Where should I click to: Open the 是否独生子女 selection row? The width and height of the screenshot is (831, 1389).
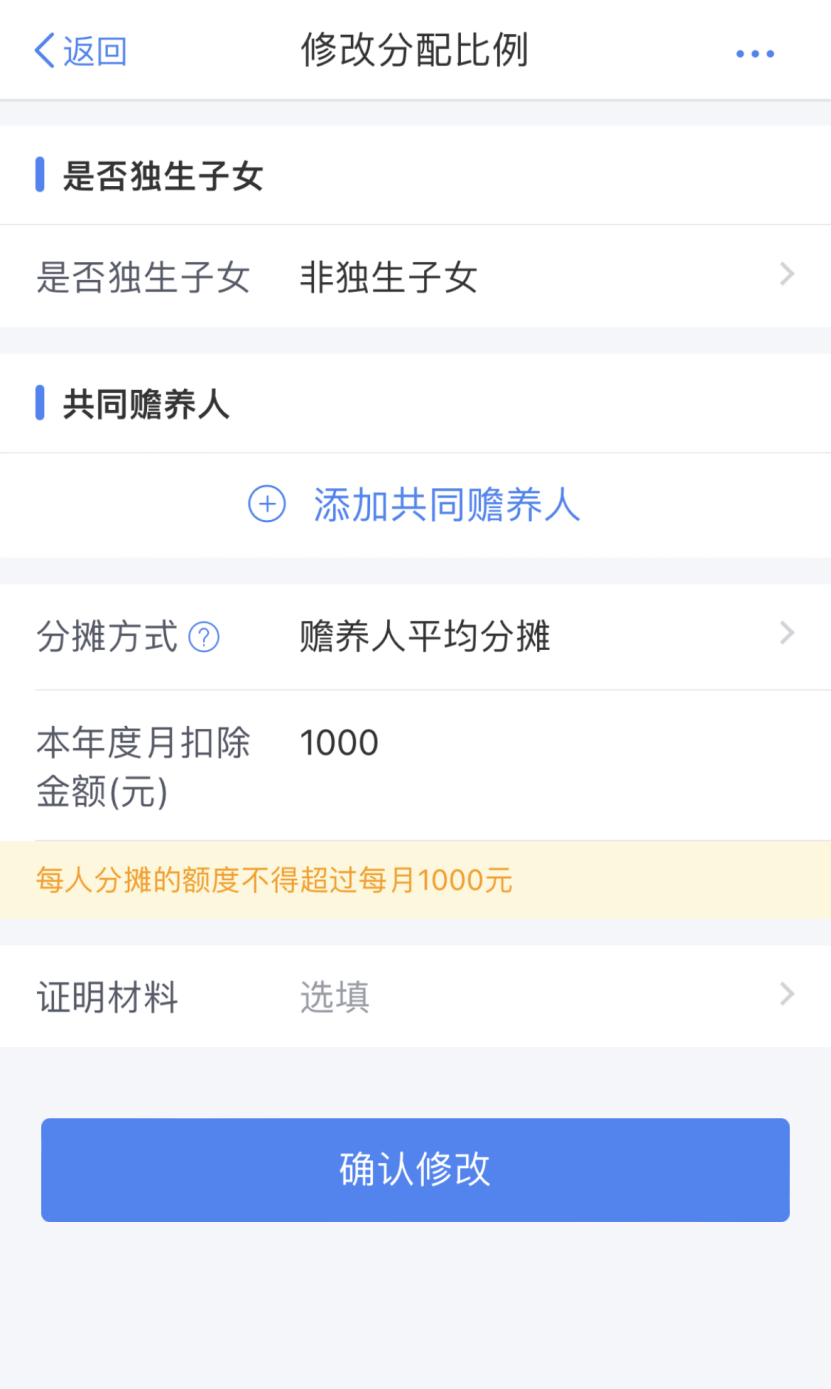point(415,276)
